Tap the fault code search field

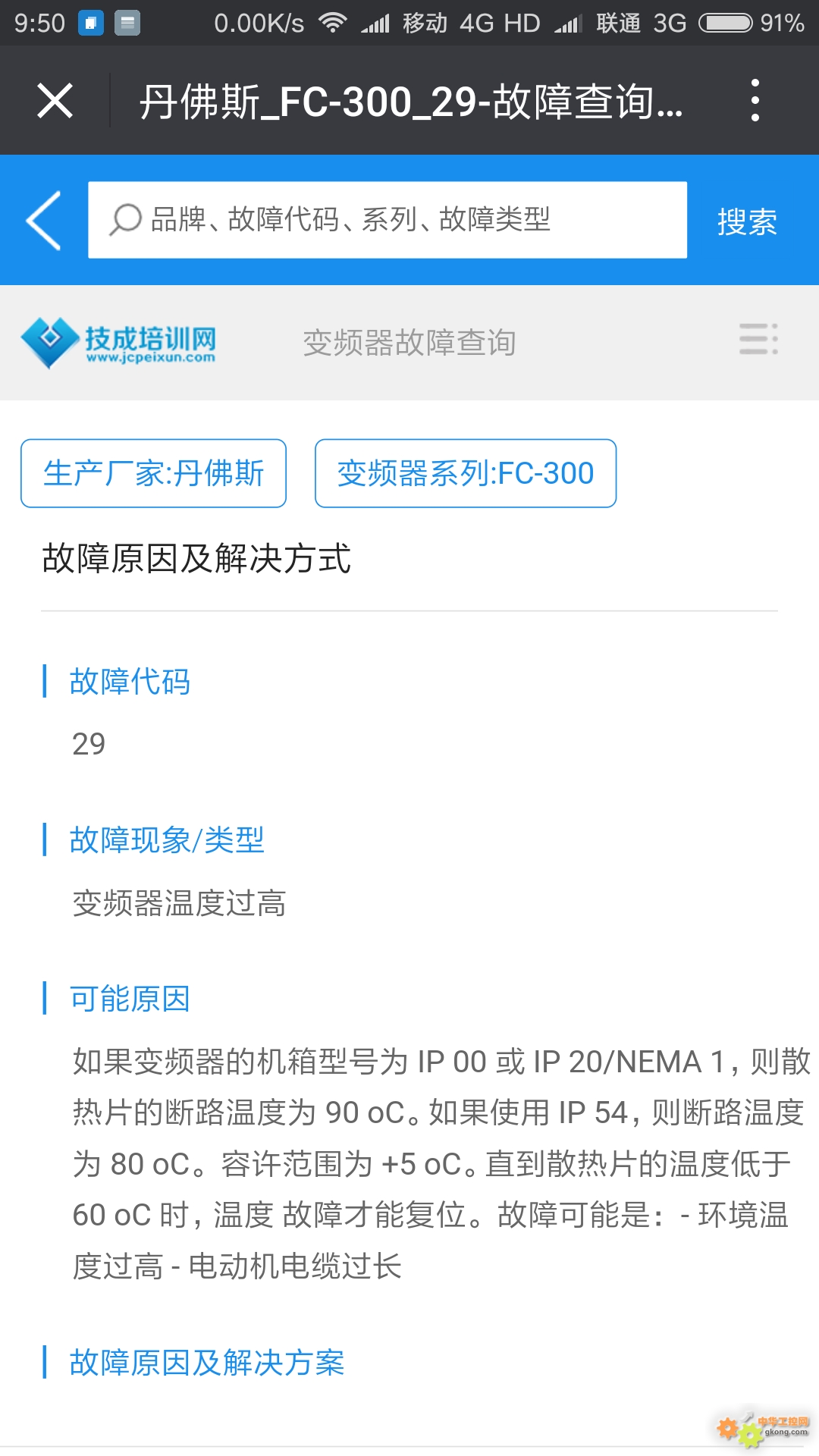click(x=388, y=220)
